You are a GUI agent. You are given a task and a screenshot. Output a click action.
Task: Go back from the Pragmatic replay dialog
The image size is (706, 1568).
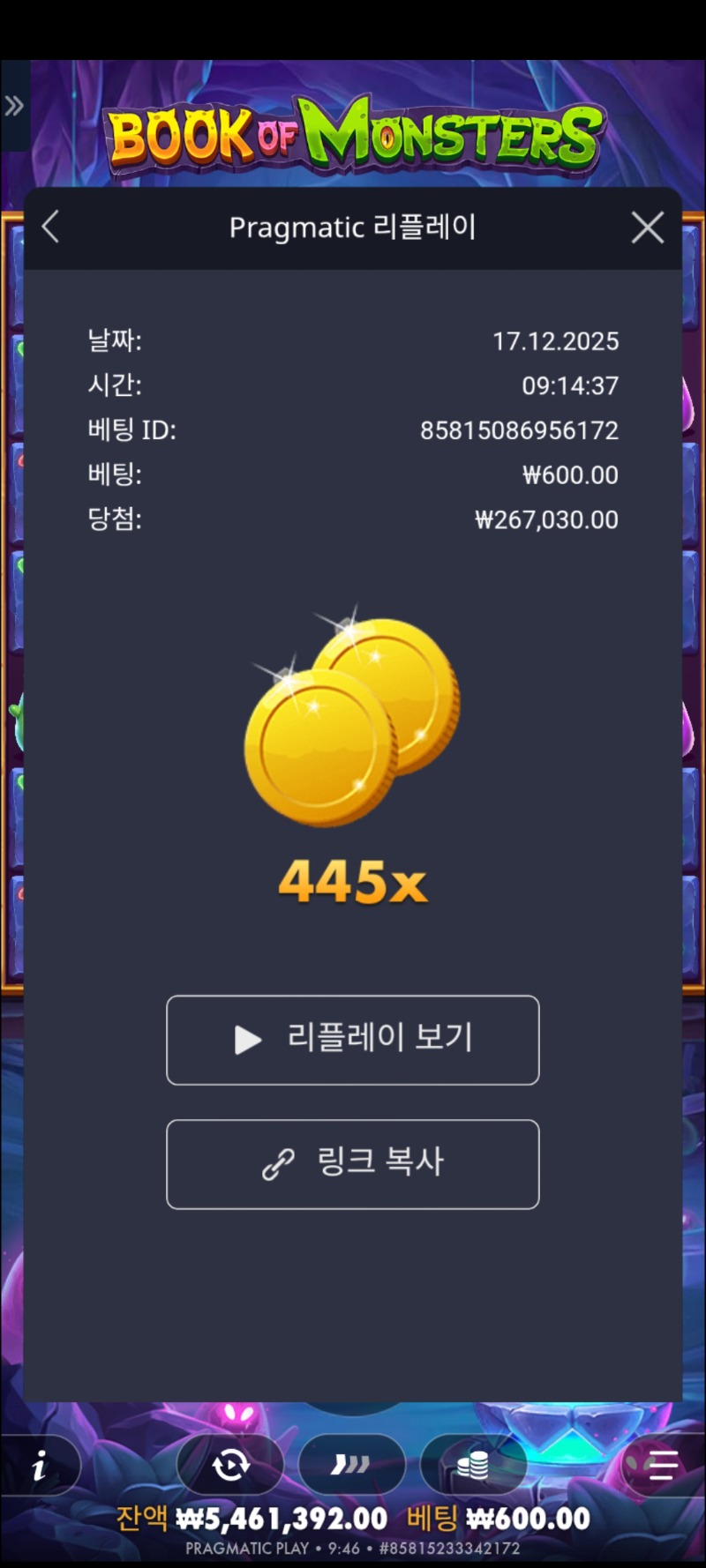51,228
